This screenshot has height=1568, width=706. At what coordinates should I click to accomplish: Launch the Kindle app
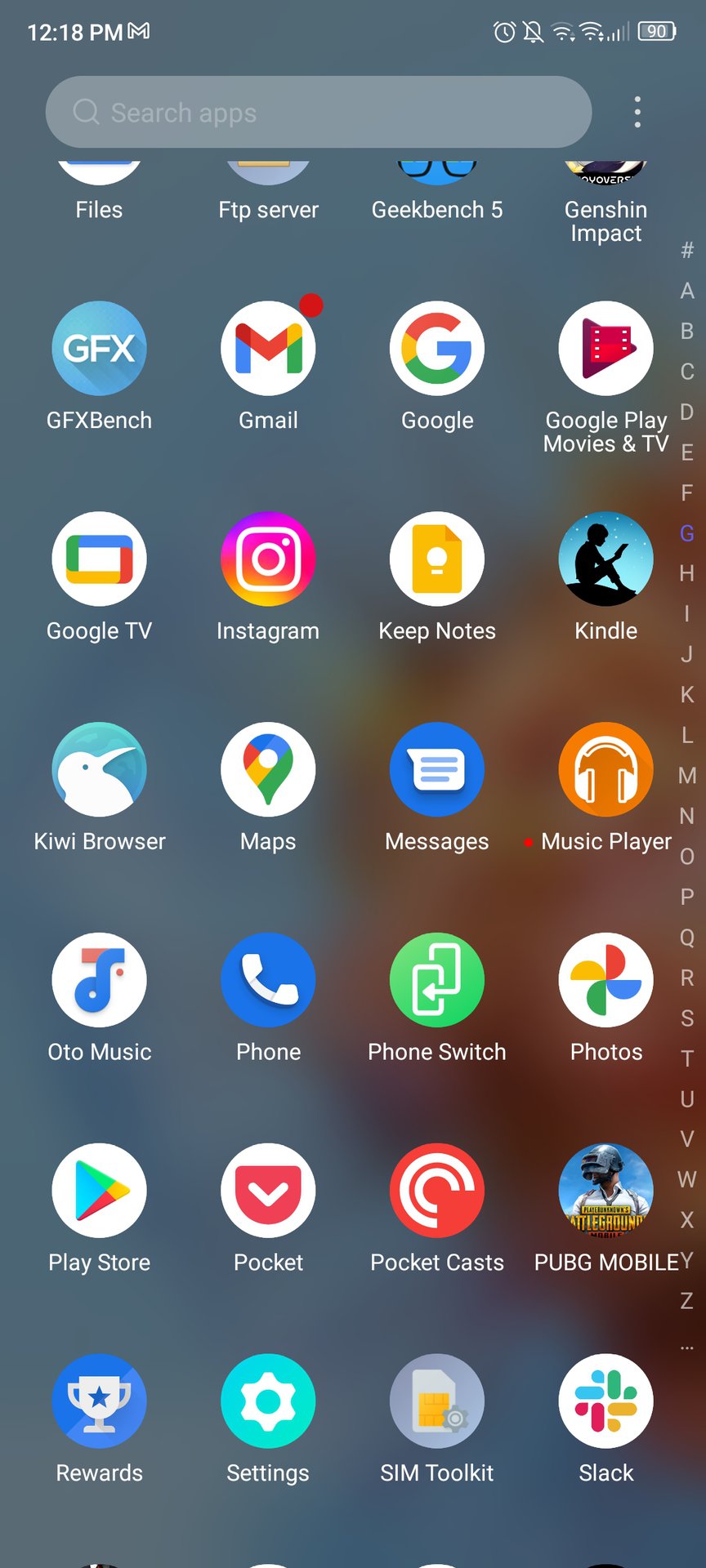pos(605,559)
